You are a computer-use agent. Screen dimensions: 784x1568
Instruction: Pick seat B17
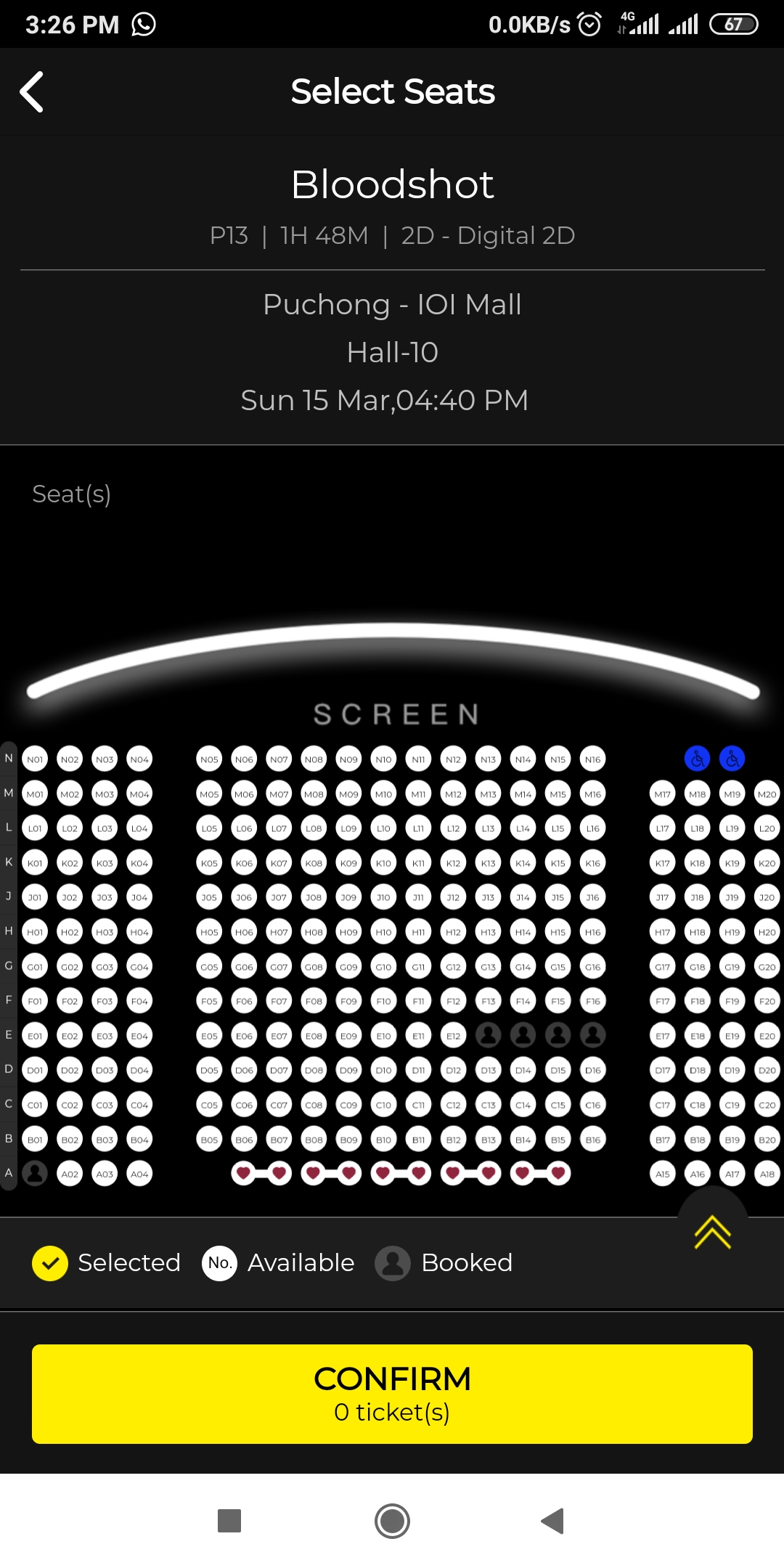coord(663,1140)
